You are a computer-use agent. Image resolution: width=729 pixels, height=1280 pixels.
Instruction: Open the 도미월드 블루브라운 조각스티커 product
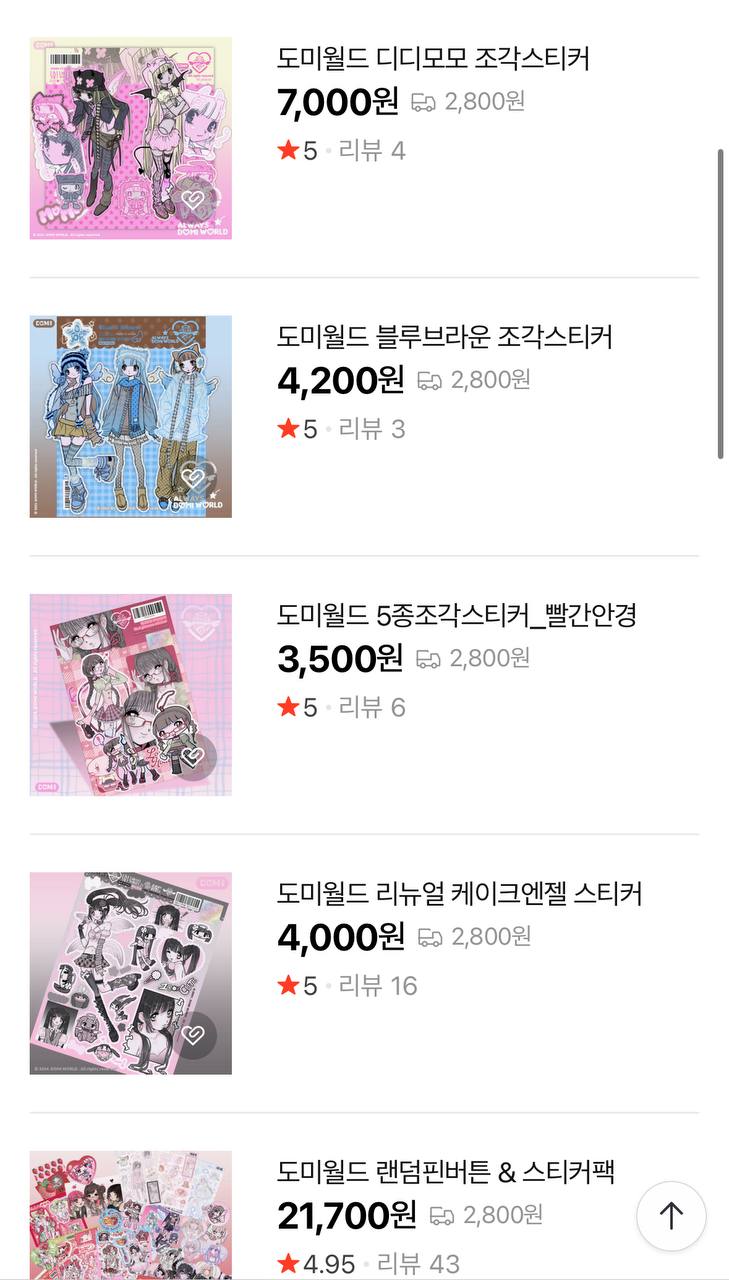[444, 337]
